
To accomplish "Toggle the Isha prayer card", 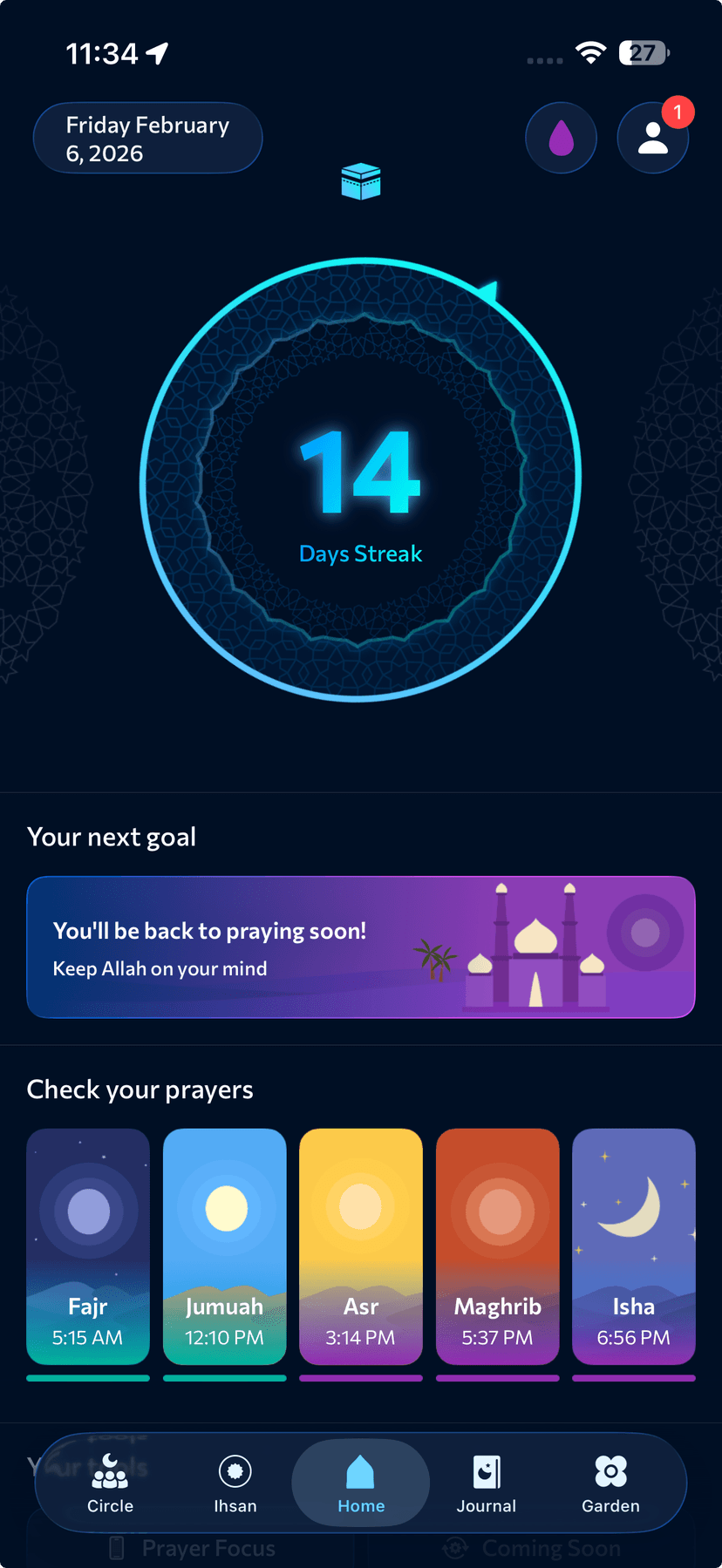I will 634,1246.
